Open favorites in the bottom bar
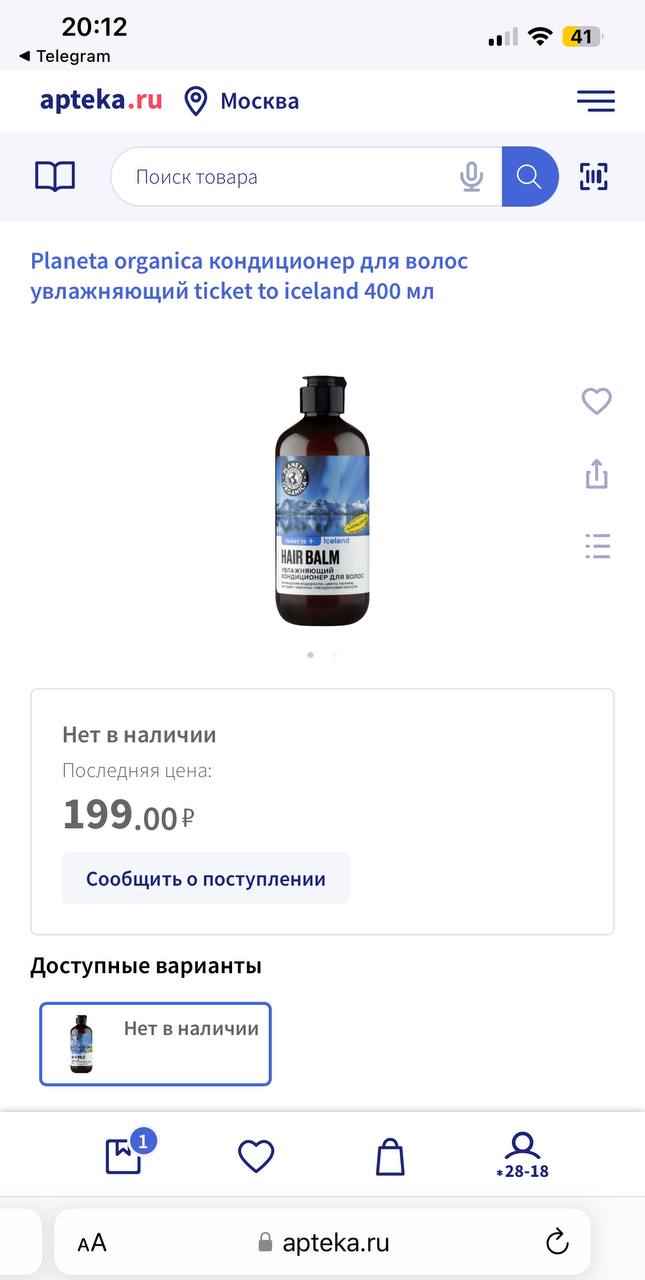Viewport: 645px width, 1280px height. 256,1157
